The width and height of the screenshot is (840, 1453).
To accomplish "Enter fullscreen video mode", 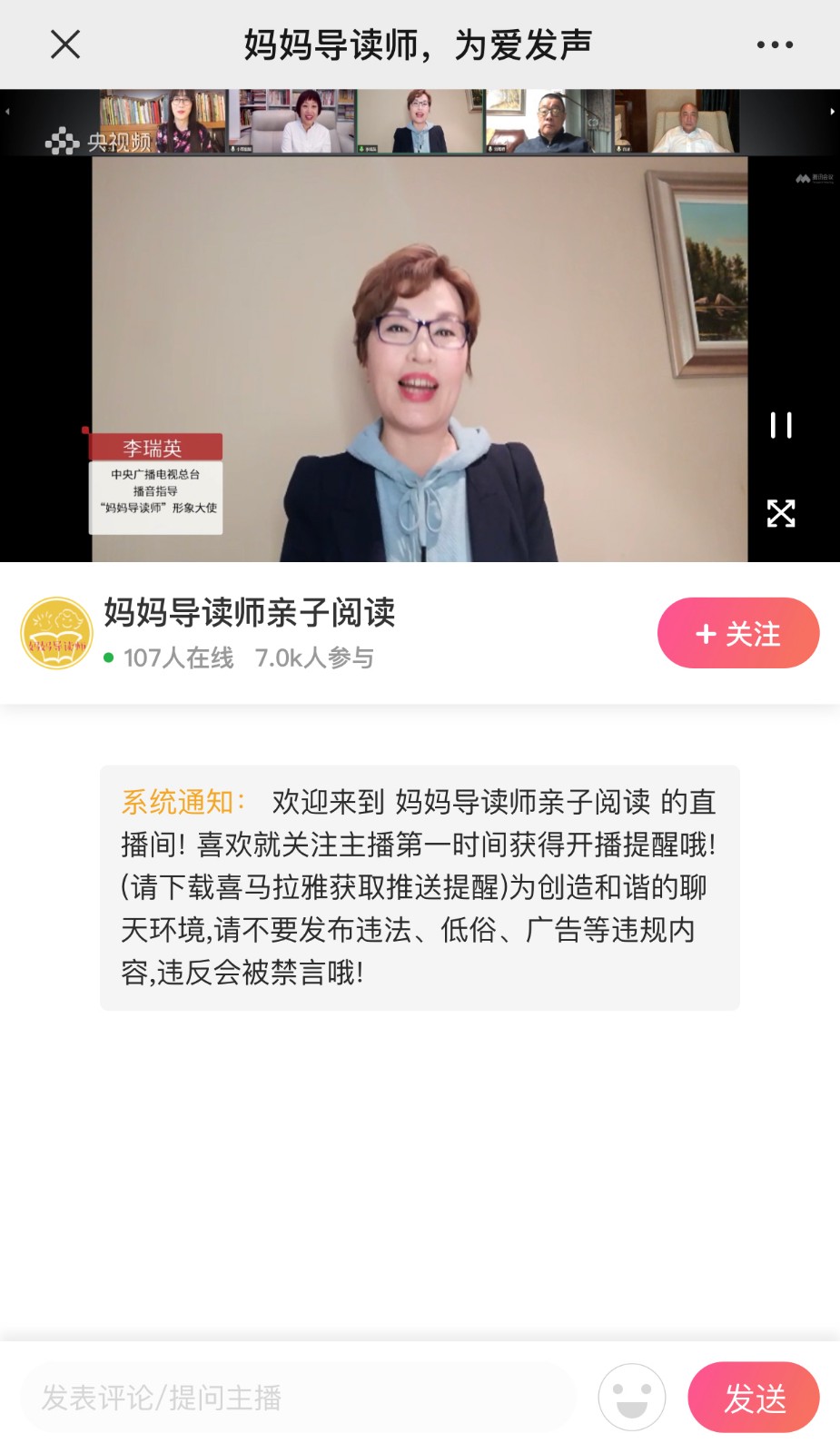I will point(781,514).
